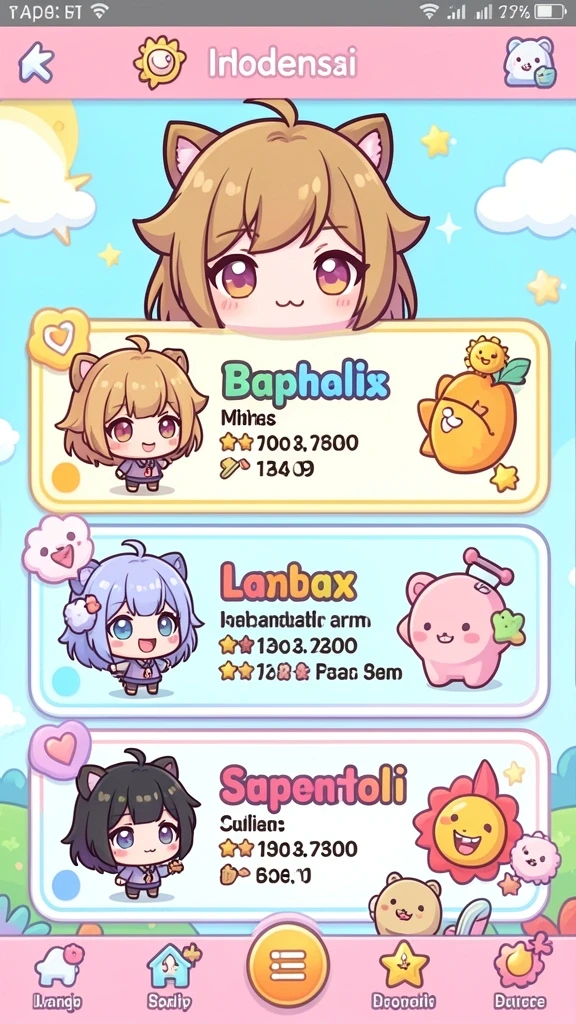Switch to the first tab with cloud icon
The height and width of the screenshot is (1024, 576).
pos(58,978)
